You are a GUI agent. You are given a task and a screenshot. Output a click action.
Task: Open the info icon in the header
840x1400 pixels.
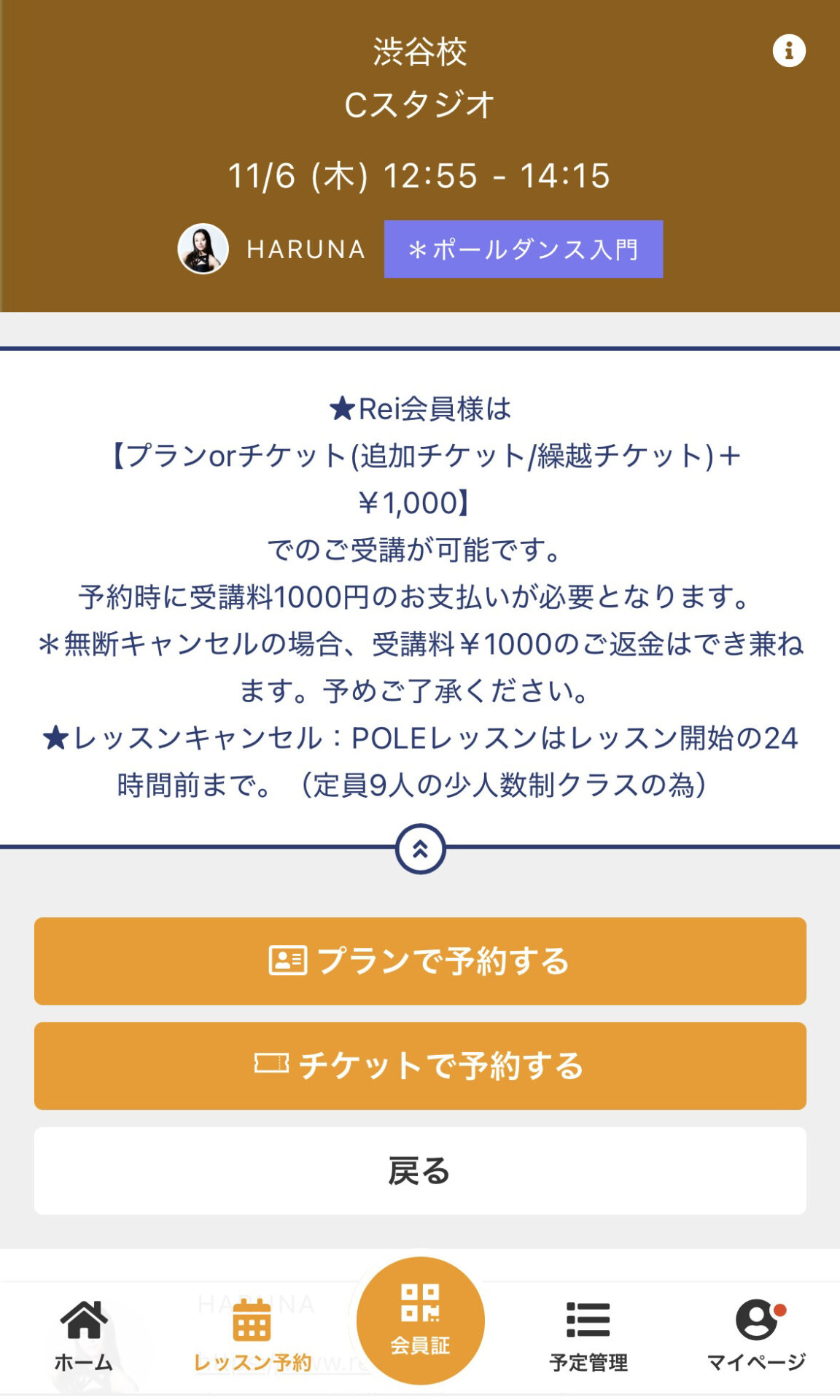click(788, 51)
